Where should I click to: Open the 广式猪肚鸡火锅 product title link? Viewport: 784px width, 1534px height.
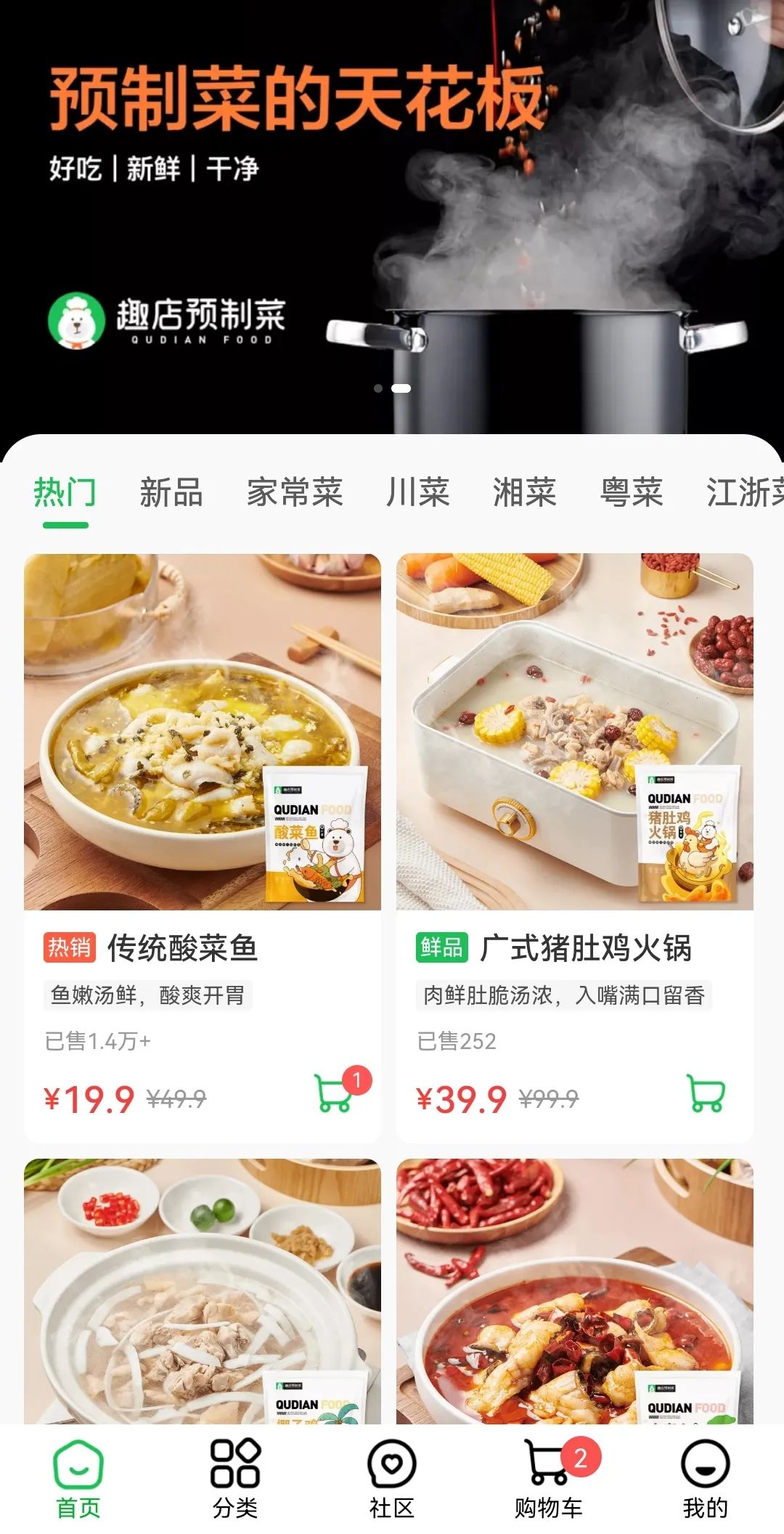click(x=587, y=947)
